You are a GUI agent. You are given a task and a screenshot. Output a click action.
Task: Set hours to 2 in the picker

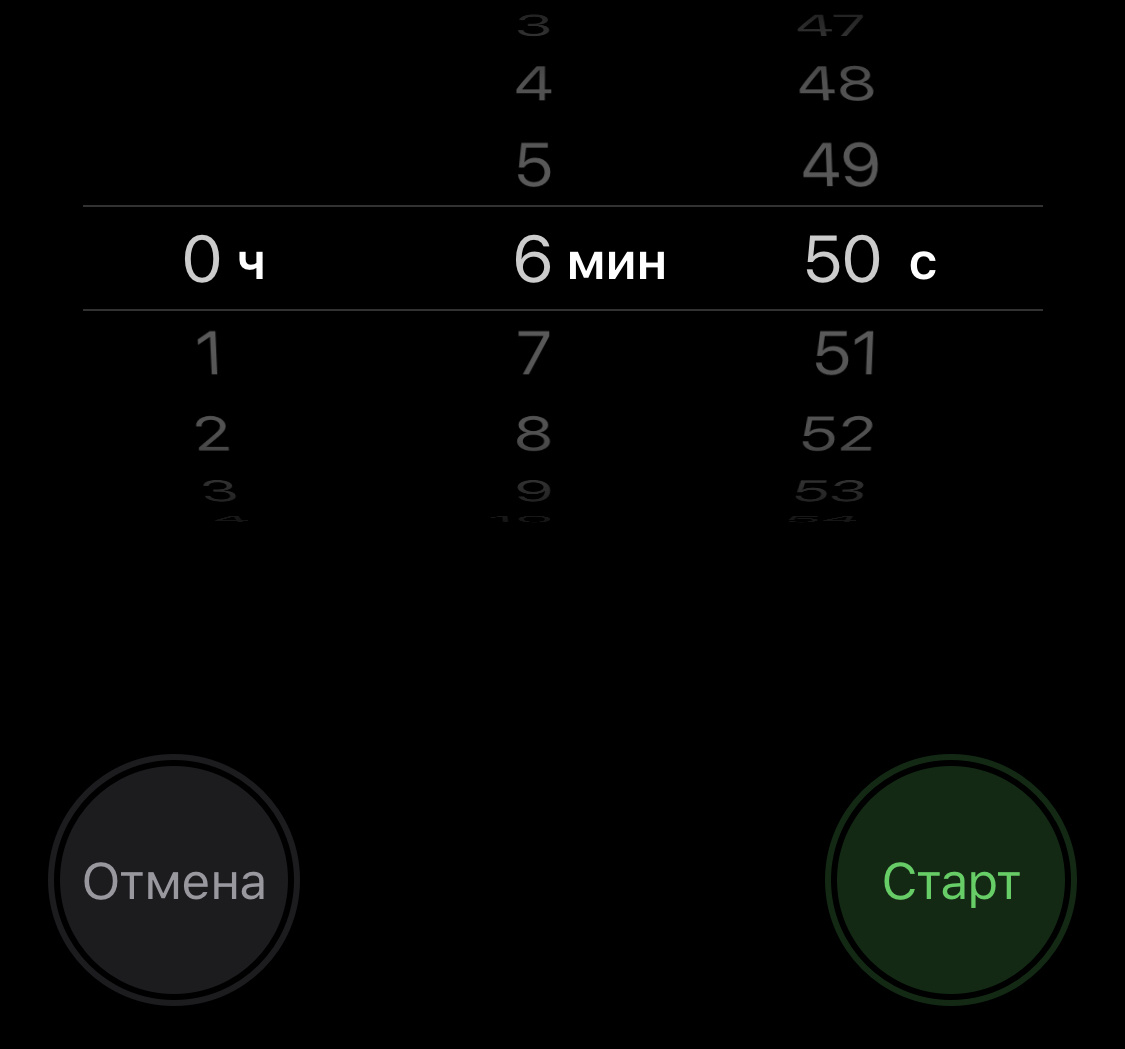(x=212, y=434)
